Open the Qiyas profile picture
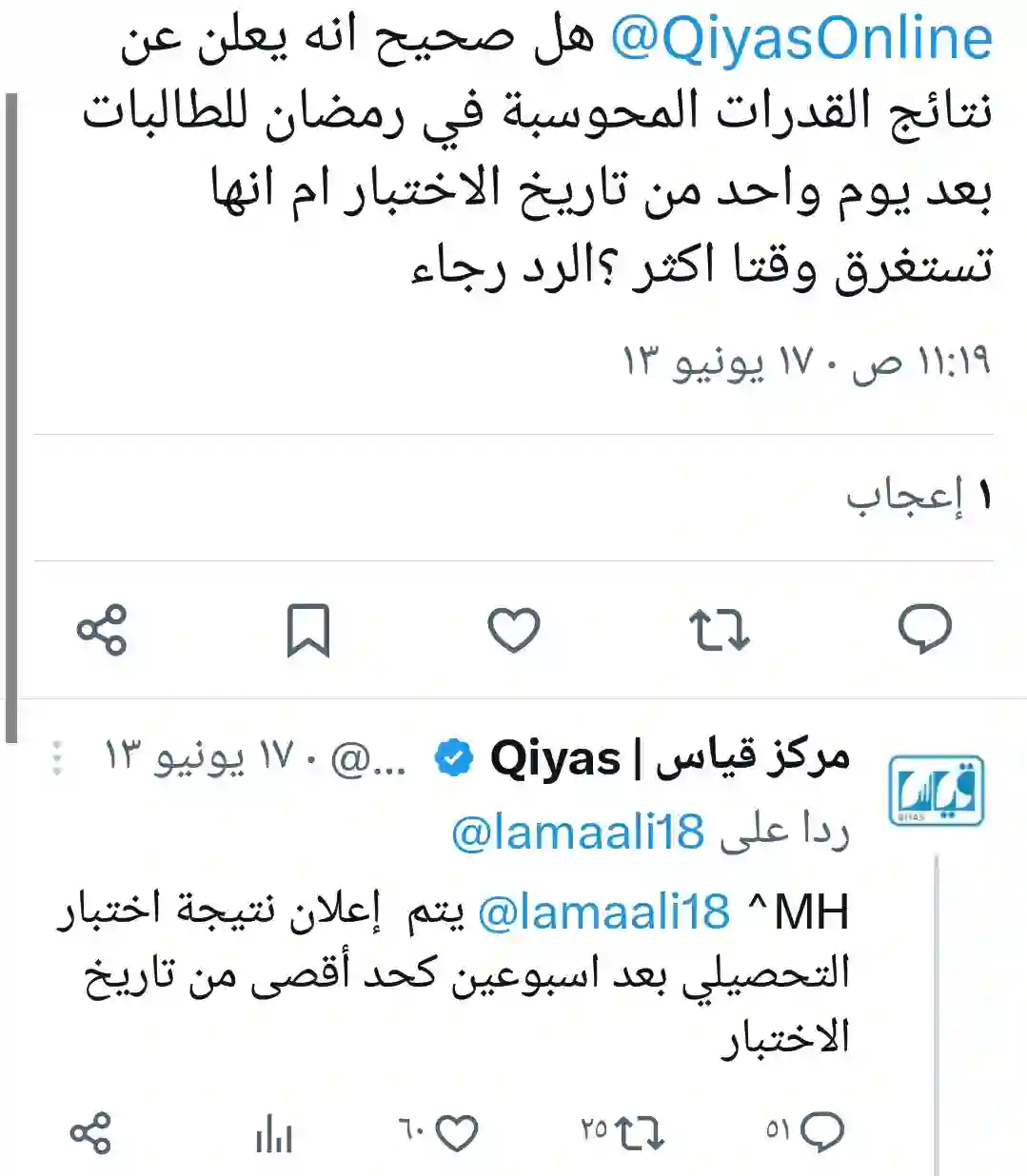Screen dimensions: 1027x1176 tap(936, 791)
